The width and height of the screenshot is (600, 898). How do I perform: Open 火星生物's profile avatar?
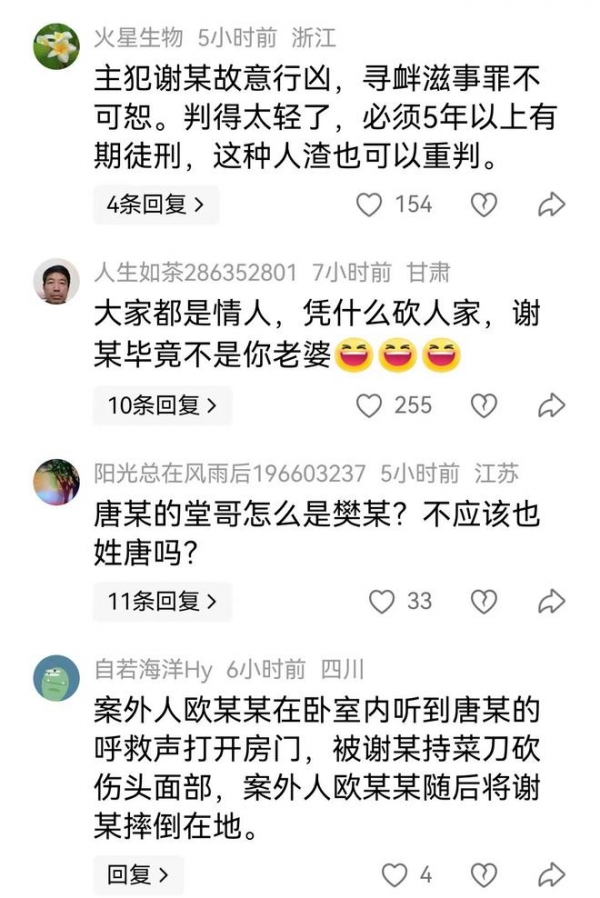(x=57, y=46)
